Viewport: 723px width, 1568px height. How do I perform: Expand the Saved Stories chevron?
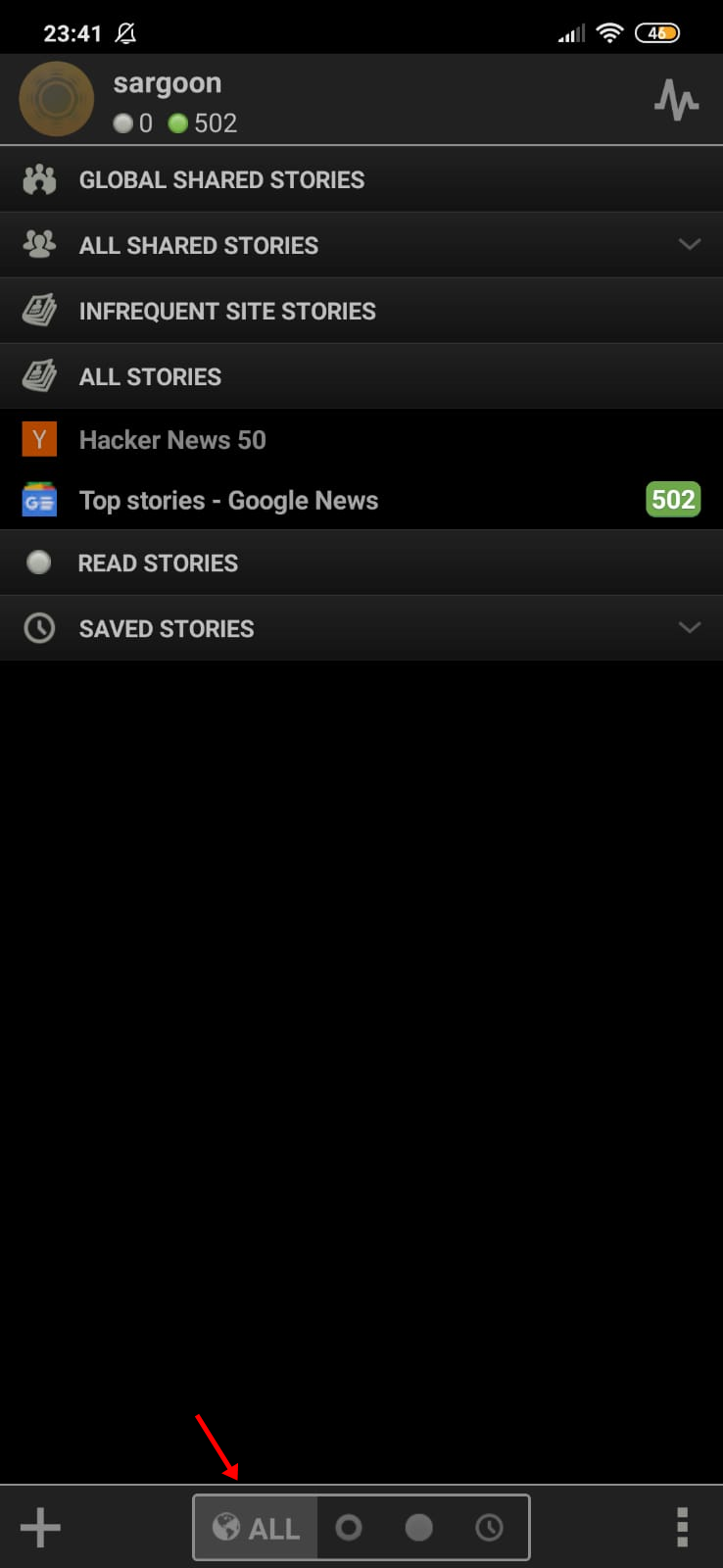click(690, 628)
